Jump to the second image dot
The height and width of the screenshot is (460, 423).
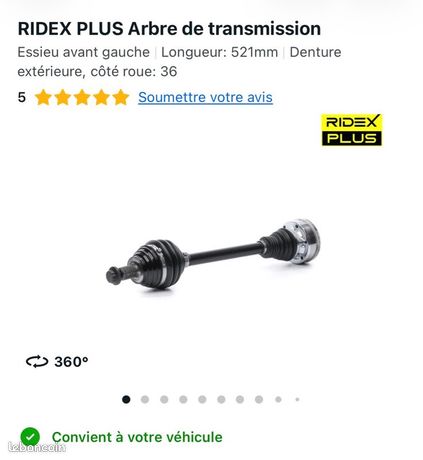[x=145, y=399]
